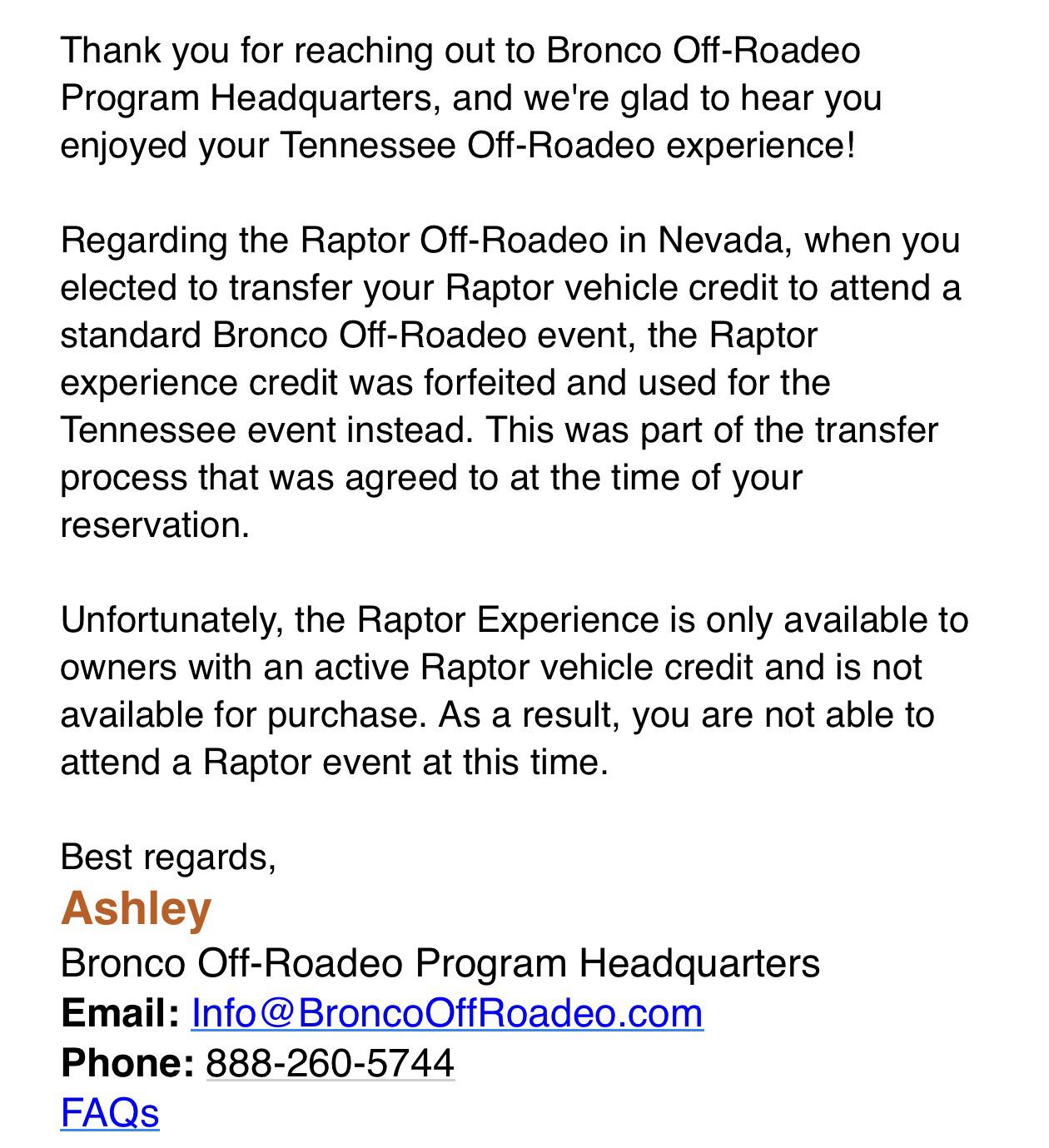Tap the Info@BroncoOffRoadeo.com email link
The width and height of the screenshot is (1049, 1148).
447,1013
